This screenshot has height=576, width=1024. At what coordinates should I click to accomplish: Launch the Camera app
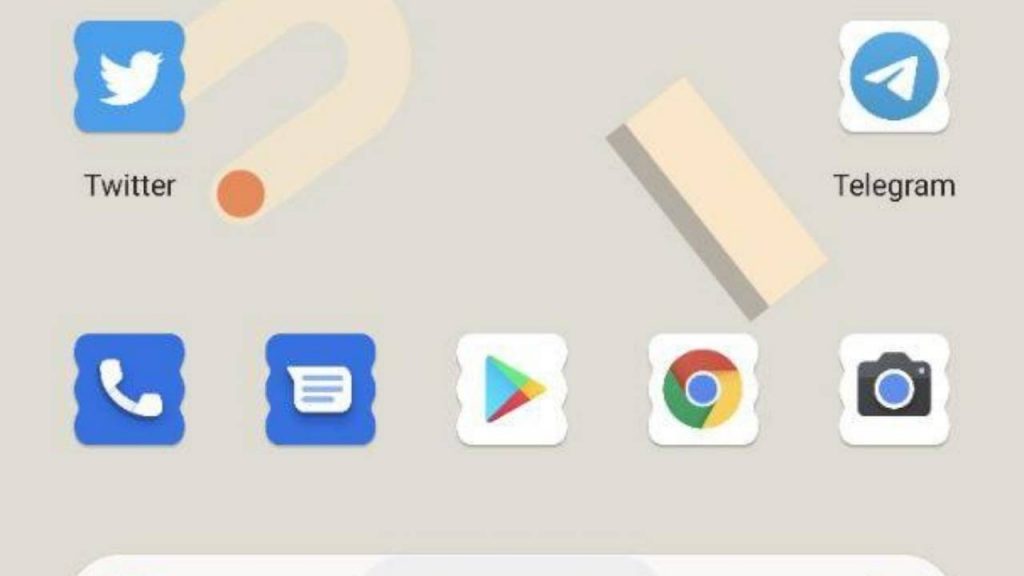tap(893, 389)
